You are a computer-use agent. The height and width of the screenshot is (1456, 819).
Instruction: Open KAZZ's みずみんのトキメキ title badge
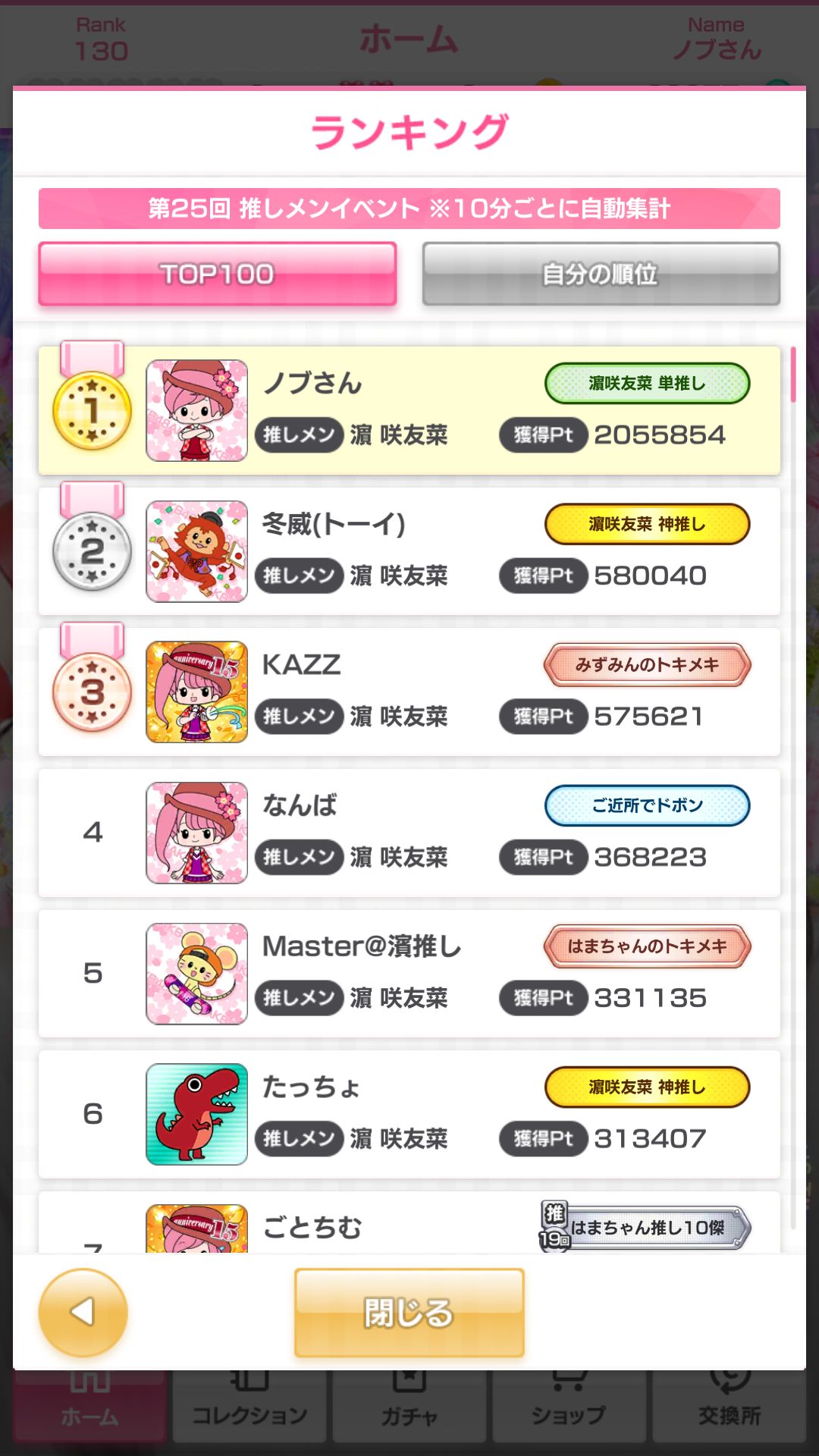pyautogui.click(x=646, y=664)
